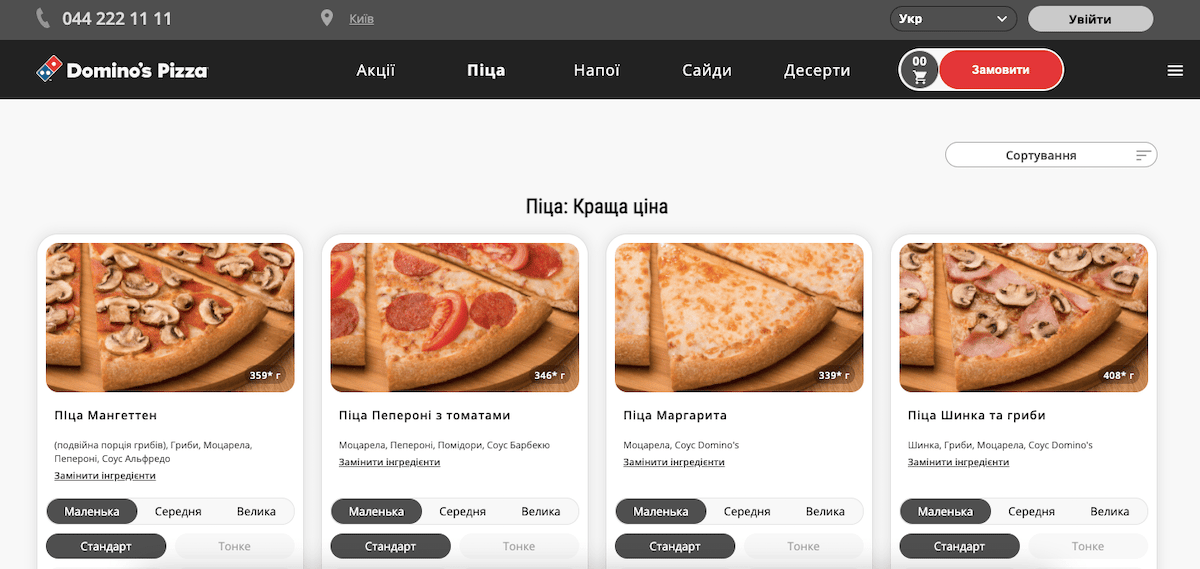This screenshot has height=569, width=1200.
Task: Replace ingredients for Піца Маргарита
Action: (673, 462)
